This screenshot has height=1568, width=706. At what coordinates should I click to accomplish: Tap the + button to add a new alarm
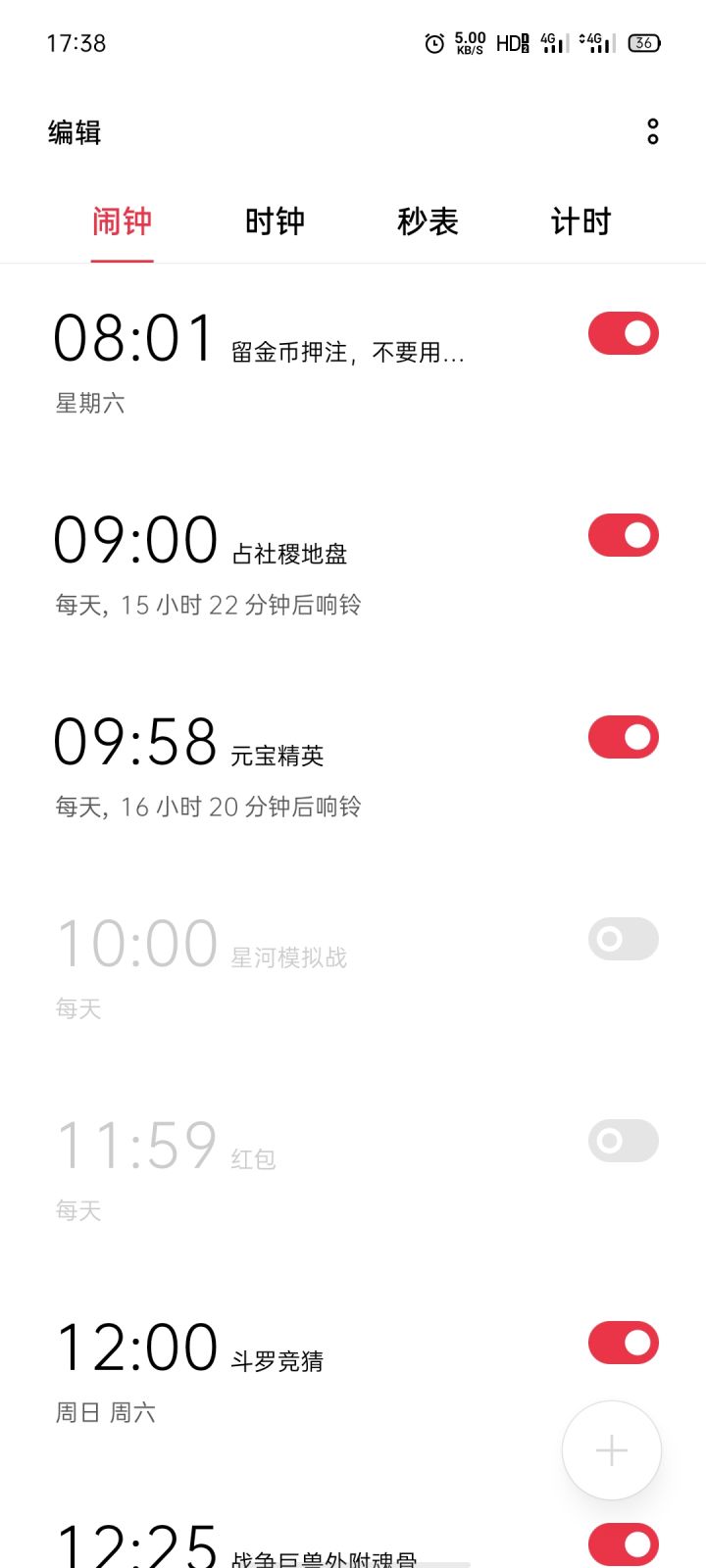pyautogui.click(x=611, y=1449)
